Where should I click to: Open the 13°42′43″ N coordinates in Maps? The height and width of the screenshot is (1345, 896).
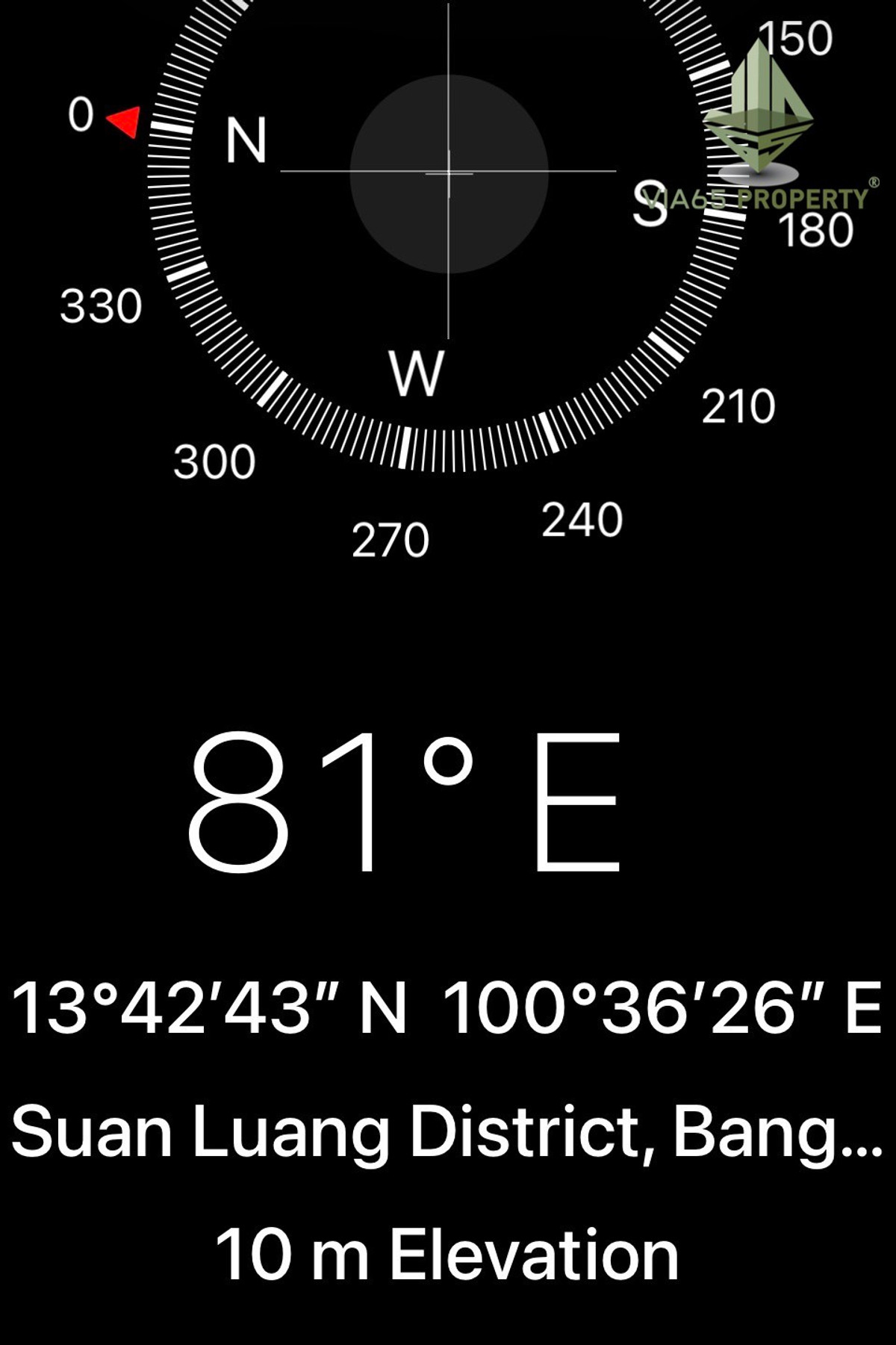[447, 1007]
